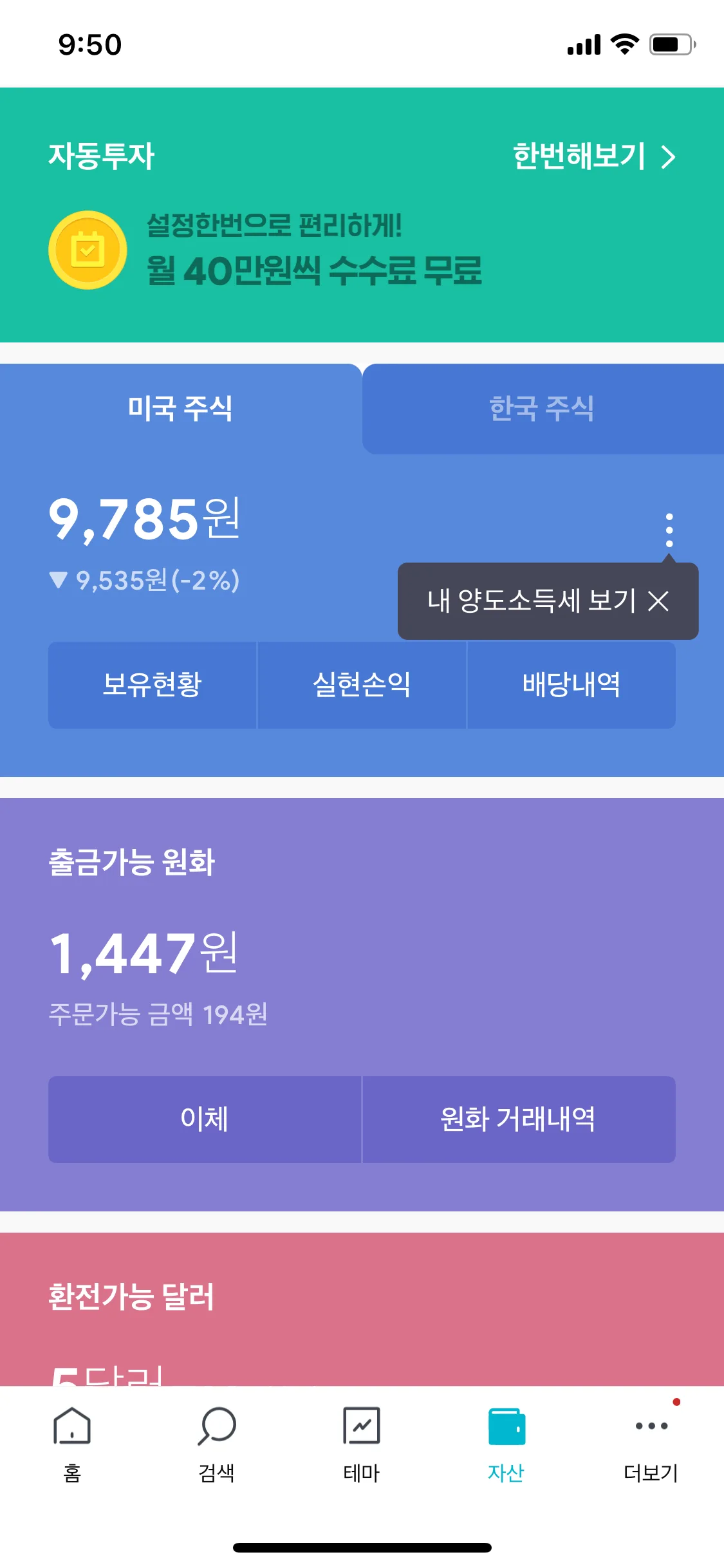The image size is (724, 1568).
Task: Select the 미국 주식 tab
Action: click(x=180, y=409)
